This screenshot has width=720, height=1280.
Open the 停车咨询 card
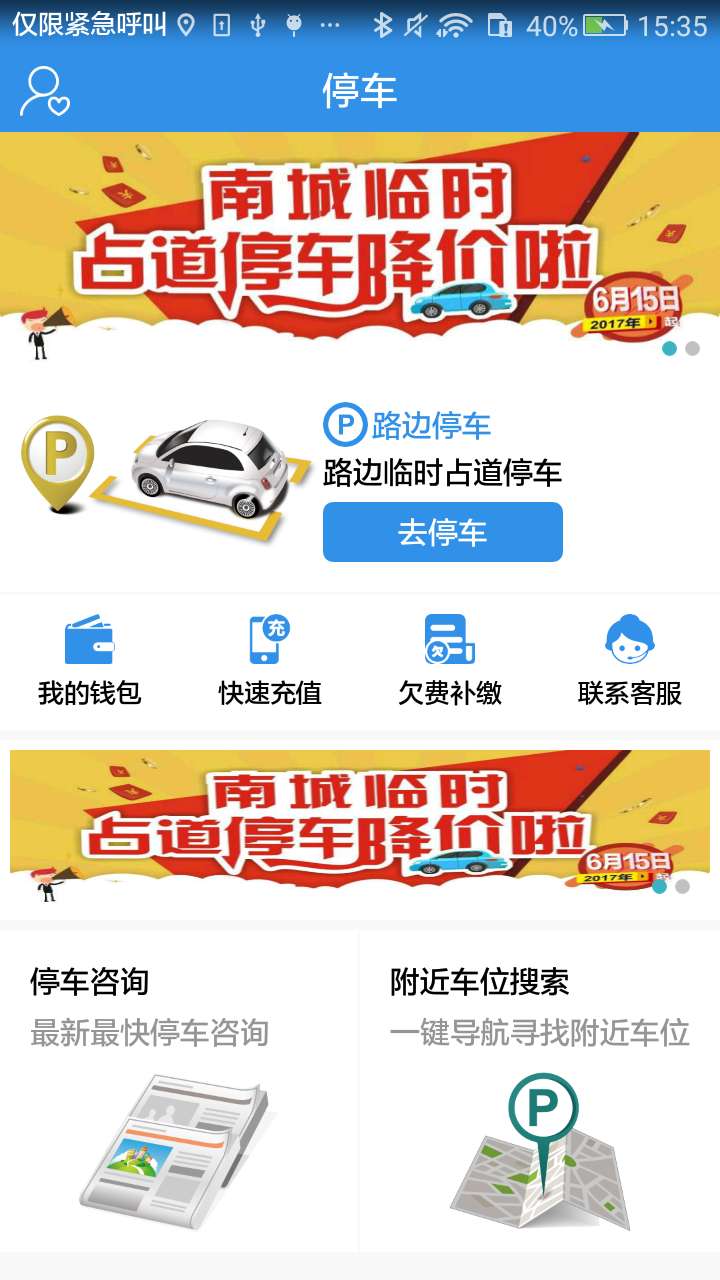click(179, 1090)
